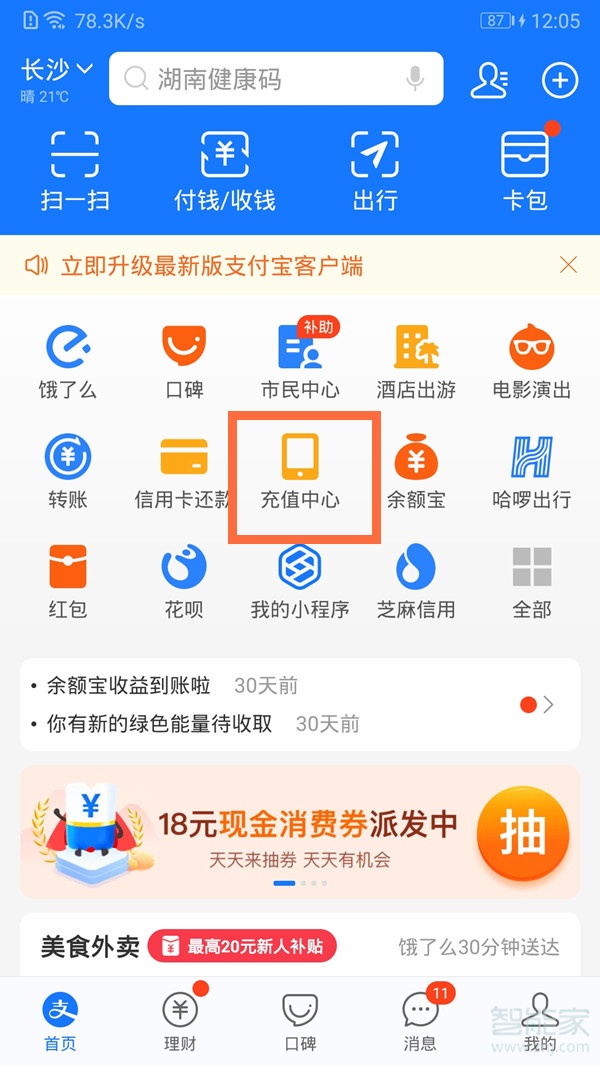
Task: Open 转账 transfer
Action: 68,470
